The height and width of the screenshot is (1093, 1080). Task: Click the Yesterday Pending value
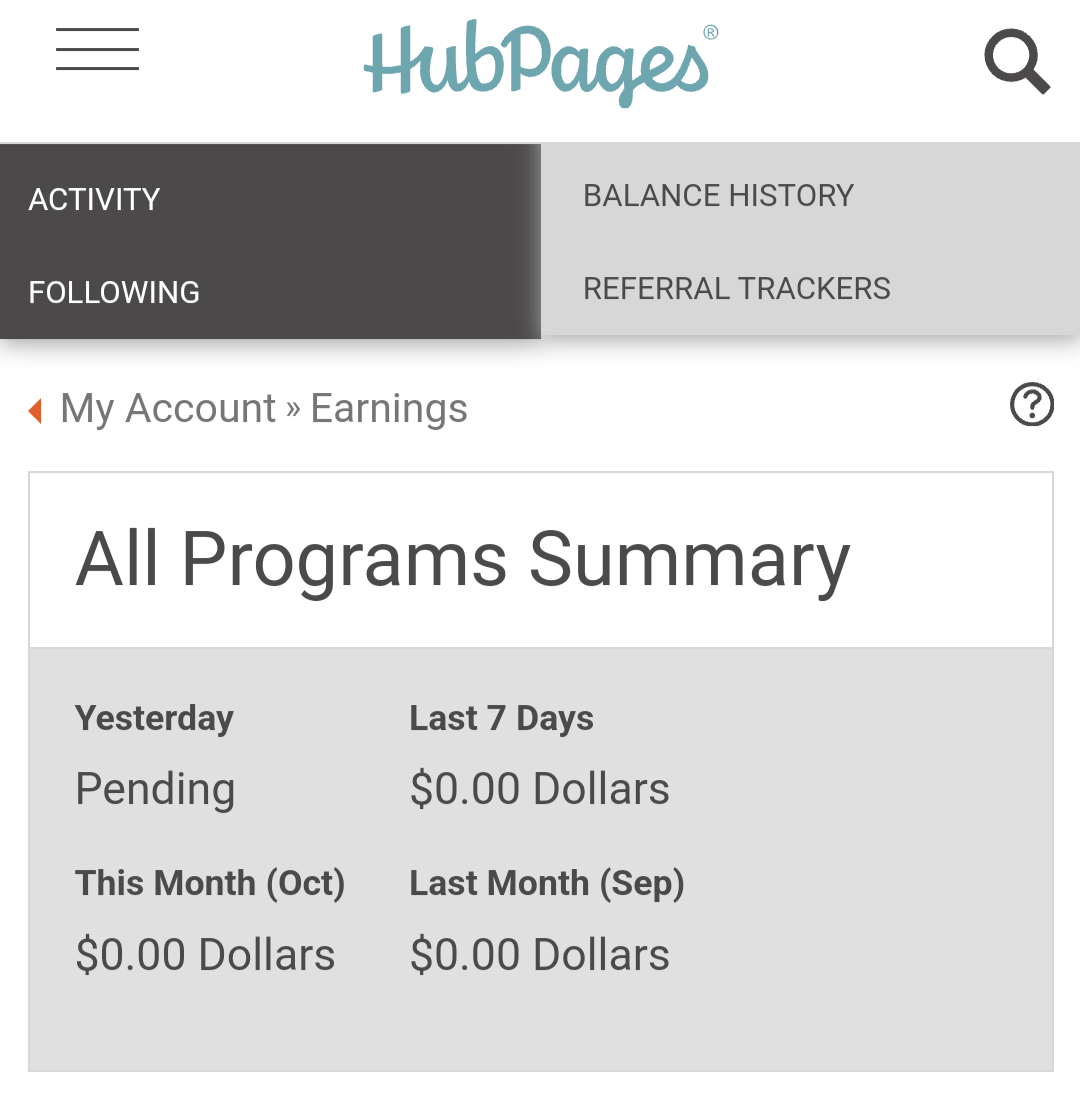154,789
